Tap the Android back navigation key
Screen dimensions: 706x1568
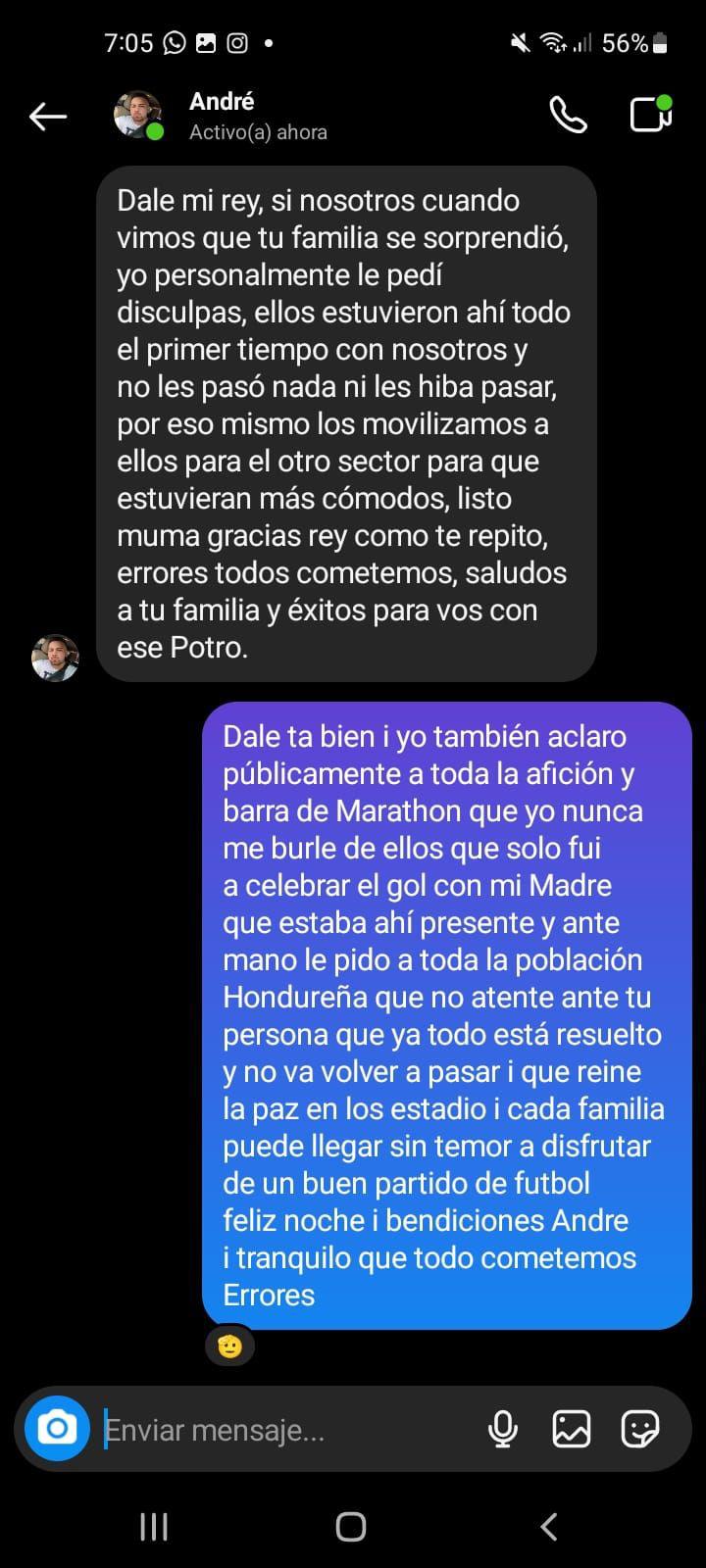point(549,1526)
